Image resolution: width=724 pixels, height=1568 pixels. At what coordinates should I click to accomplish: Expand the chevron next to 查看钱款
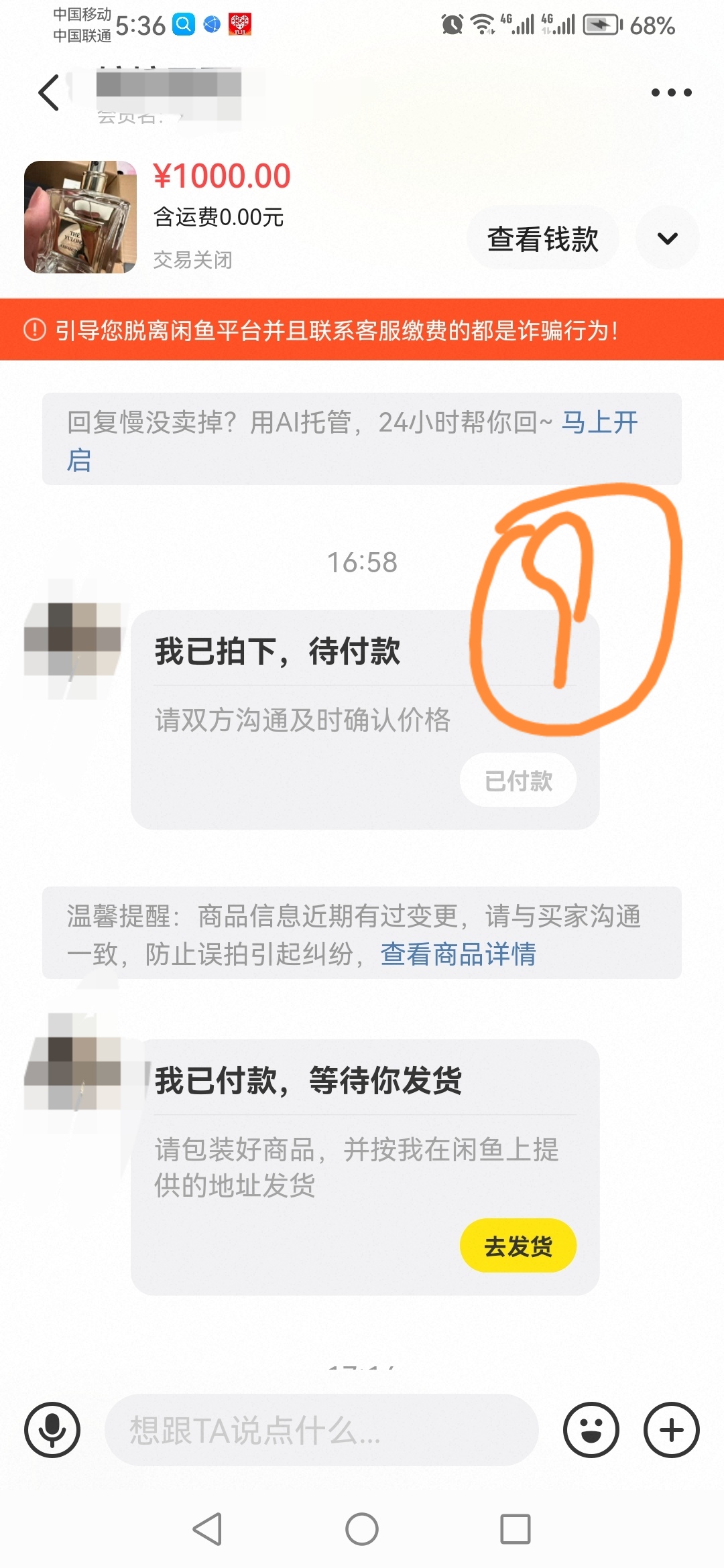(666, 237)
